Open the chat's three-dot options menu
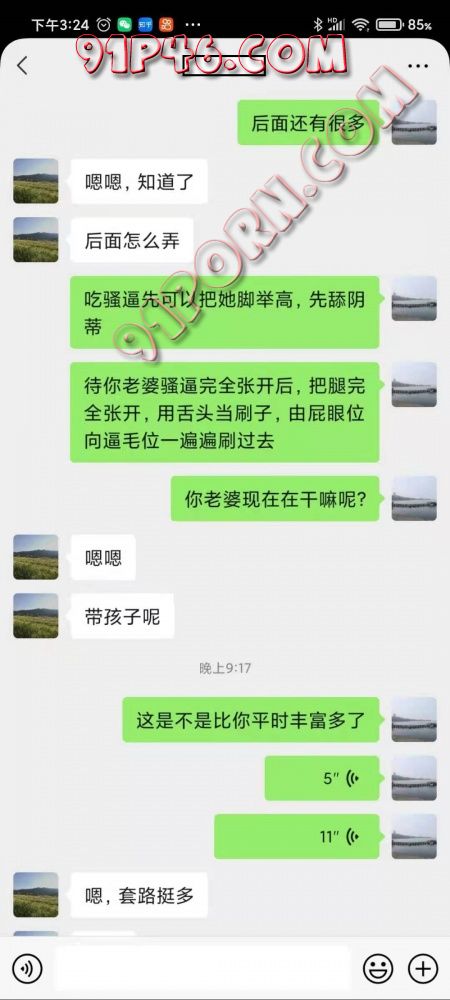The image size is (450, 1000). (x=417, y=66)
